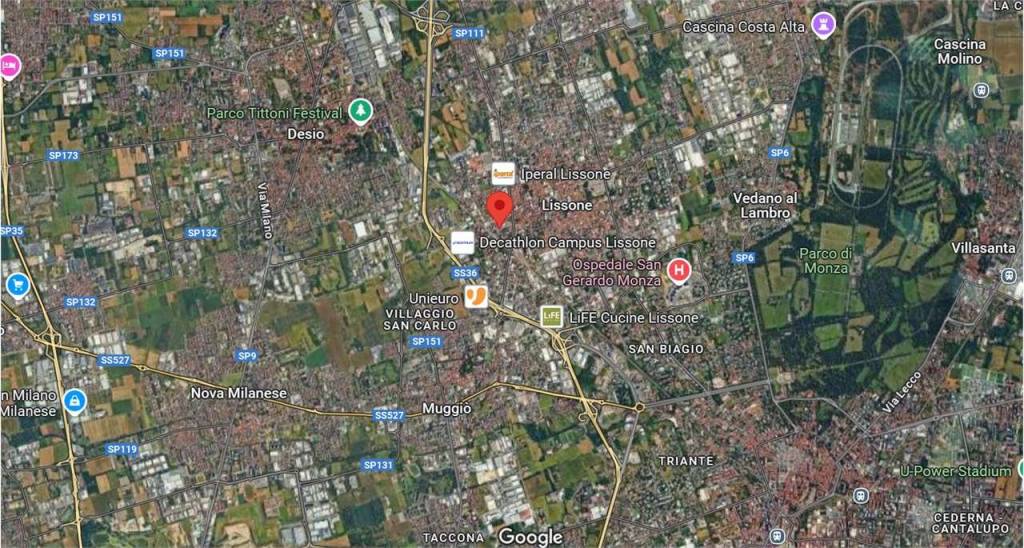1024x548 pixels.
Task: Tap the red location pin in Lissone
Action: (x=499, y=209)
